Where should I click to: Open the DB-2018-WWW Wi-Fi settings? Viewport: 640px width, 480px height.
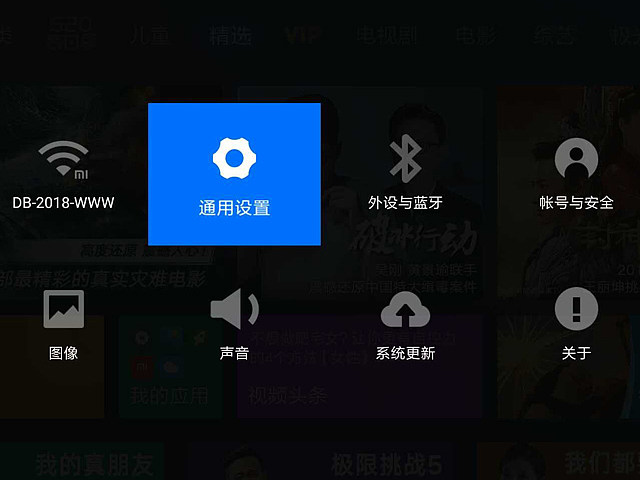point(63,174)
